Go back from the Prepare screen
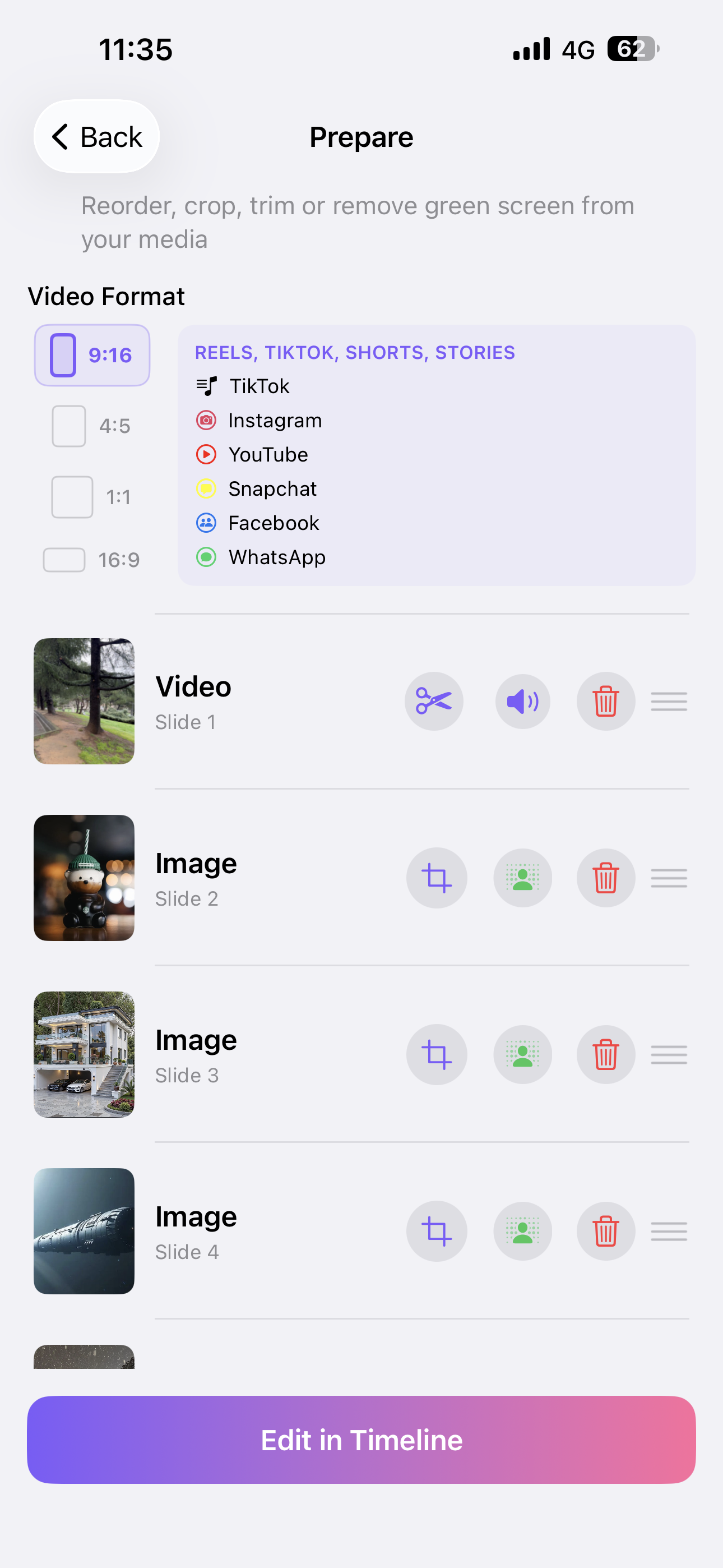The height and width of the screenshot is (1568, 723). pyautogui.click(x=97, y=137)
